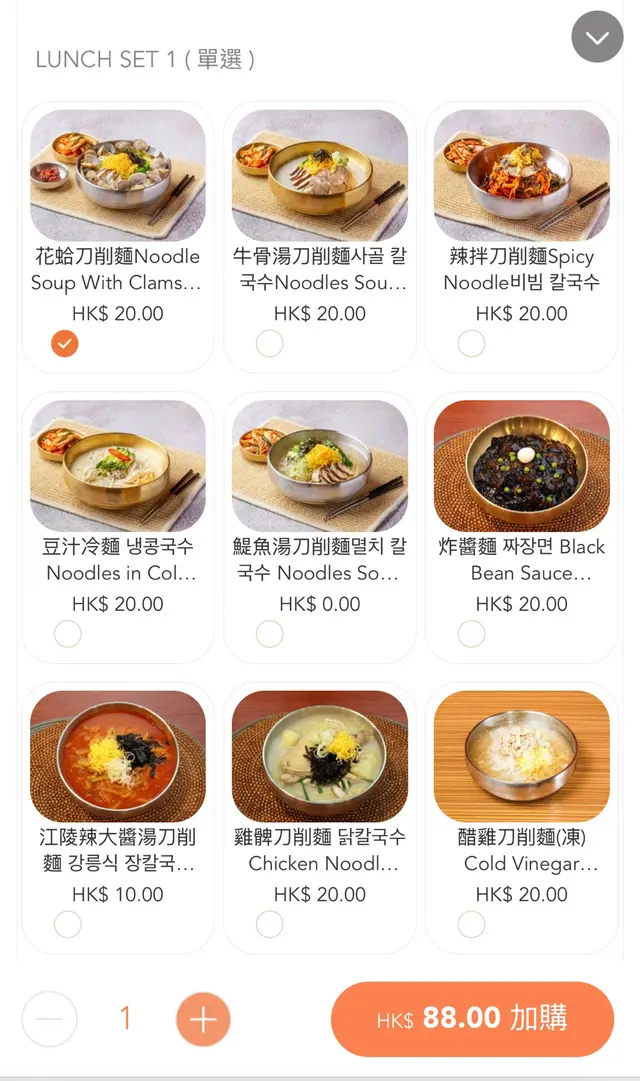This screenshot has height=1081, width=640.
Task: Select 牛骨湯刀削麵 beef bone noodle soup
Action: [269, 344]
